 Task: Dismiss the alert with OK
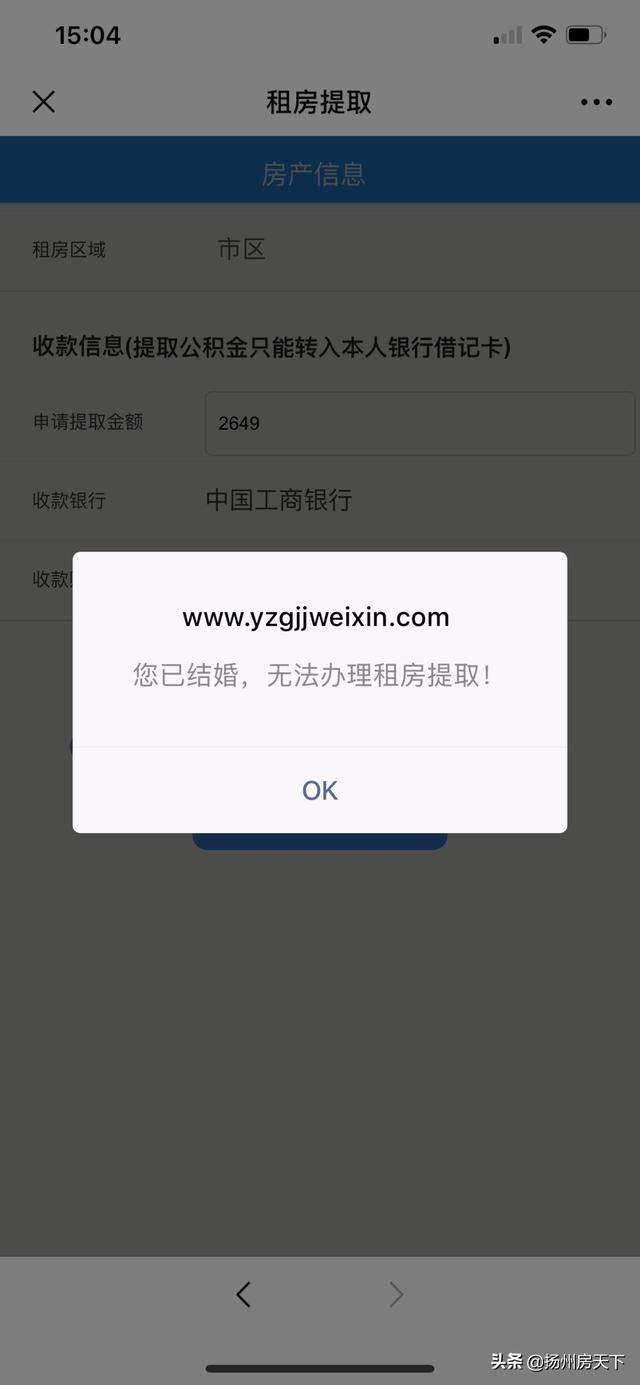(x=320, y=790)
